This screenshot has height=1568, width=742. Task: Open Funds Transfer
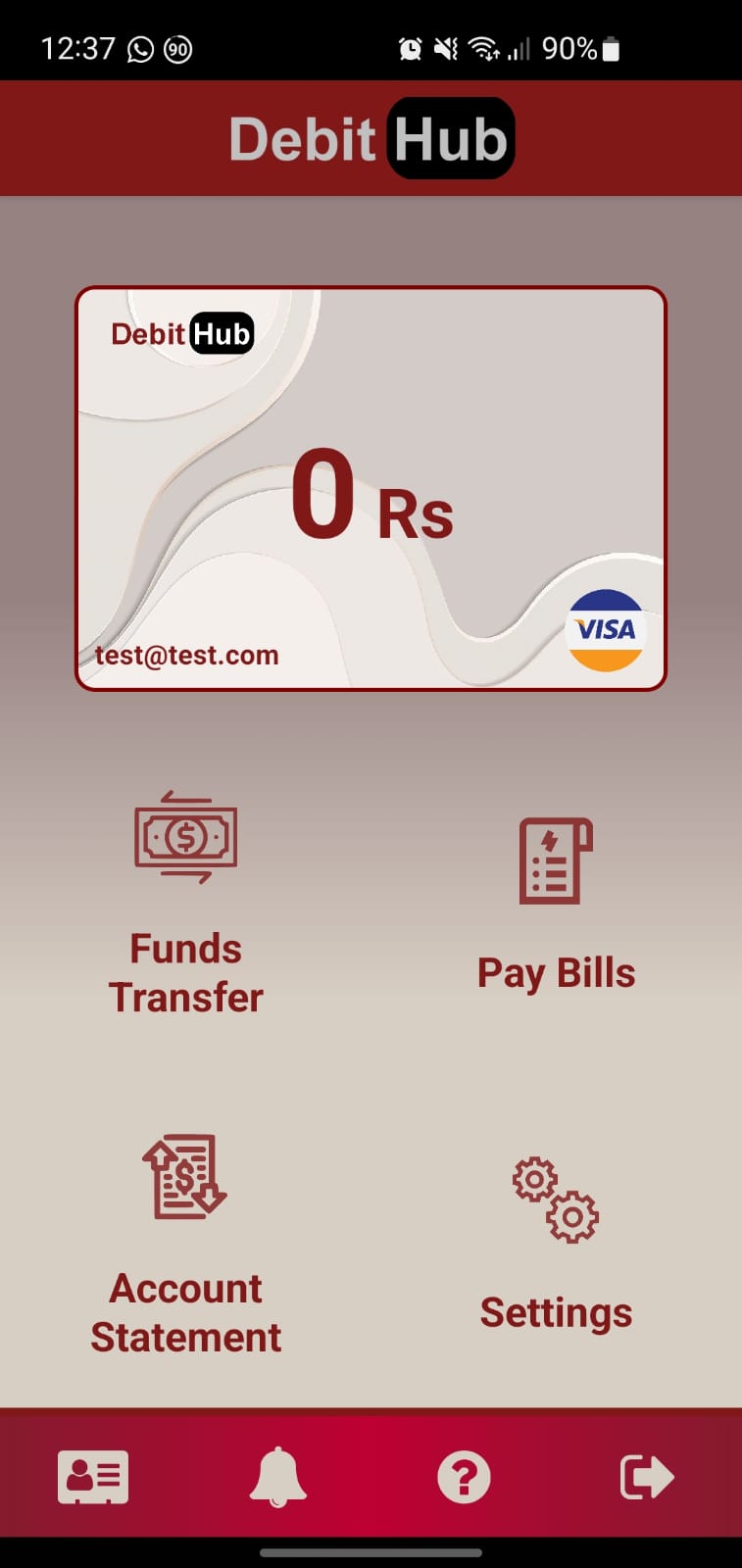coord(185,902)
